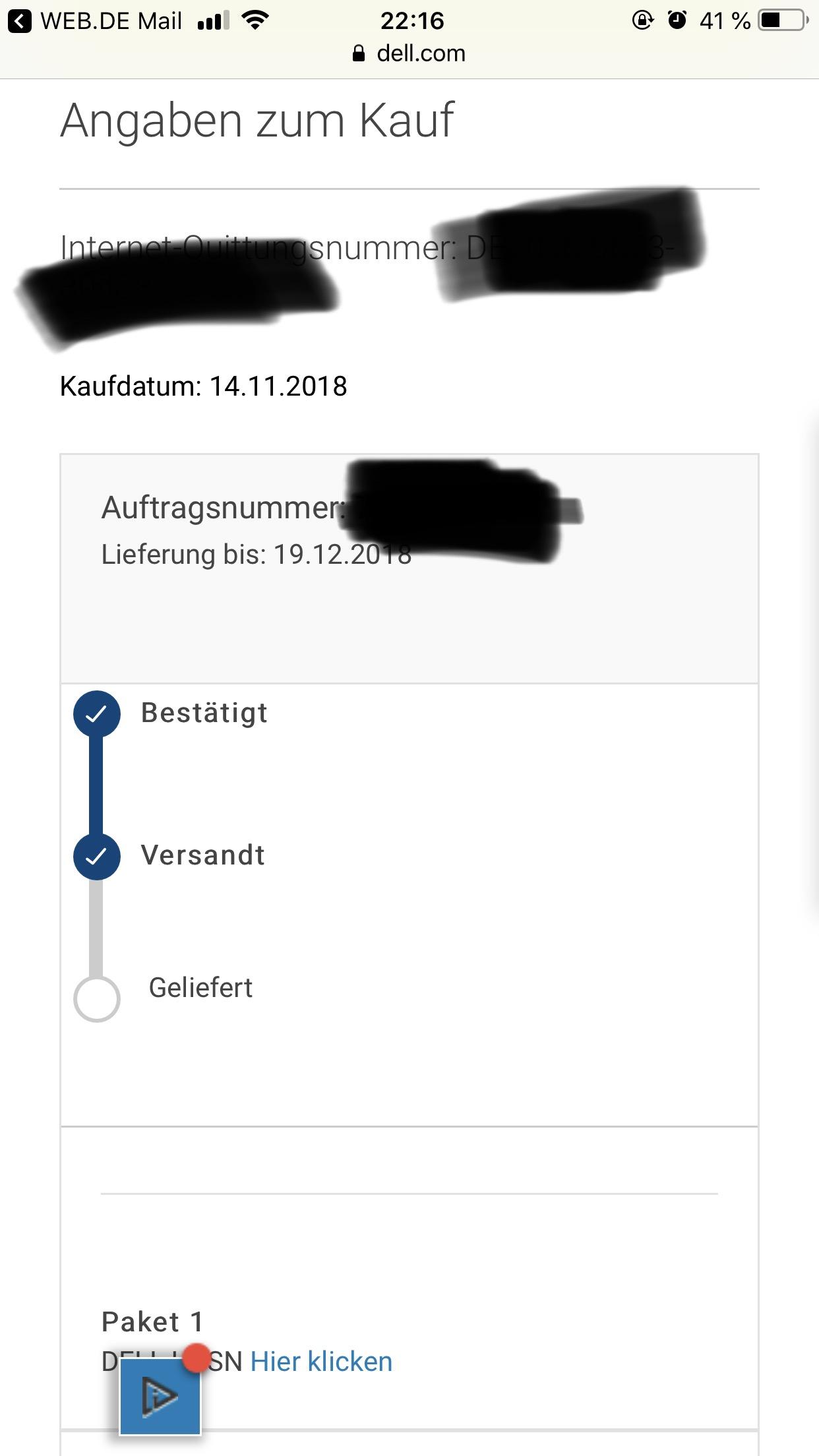Screen dimensions: 819x1456
Task: Open the 'Hier klicken' tracking link
Action: pos(321,1361)
